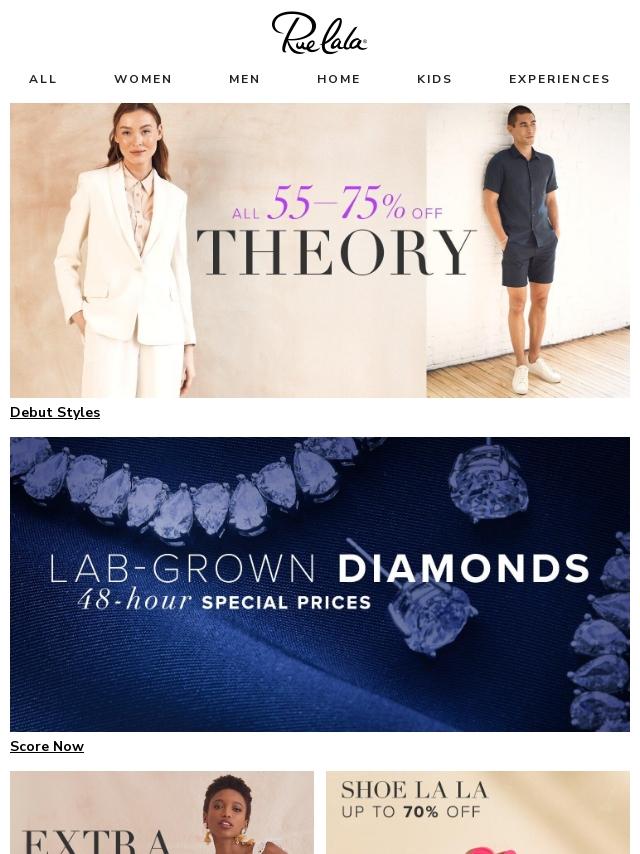Open the Theory 55–75% off banner
640x854 pixels.
pos(320,250)
